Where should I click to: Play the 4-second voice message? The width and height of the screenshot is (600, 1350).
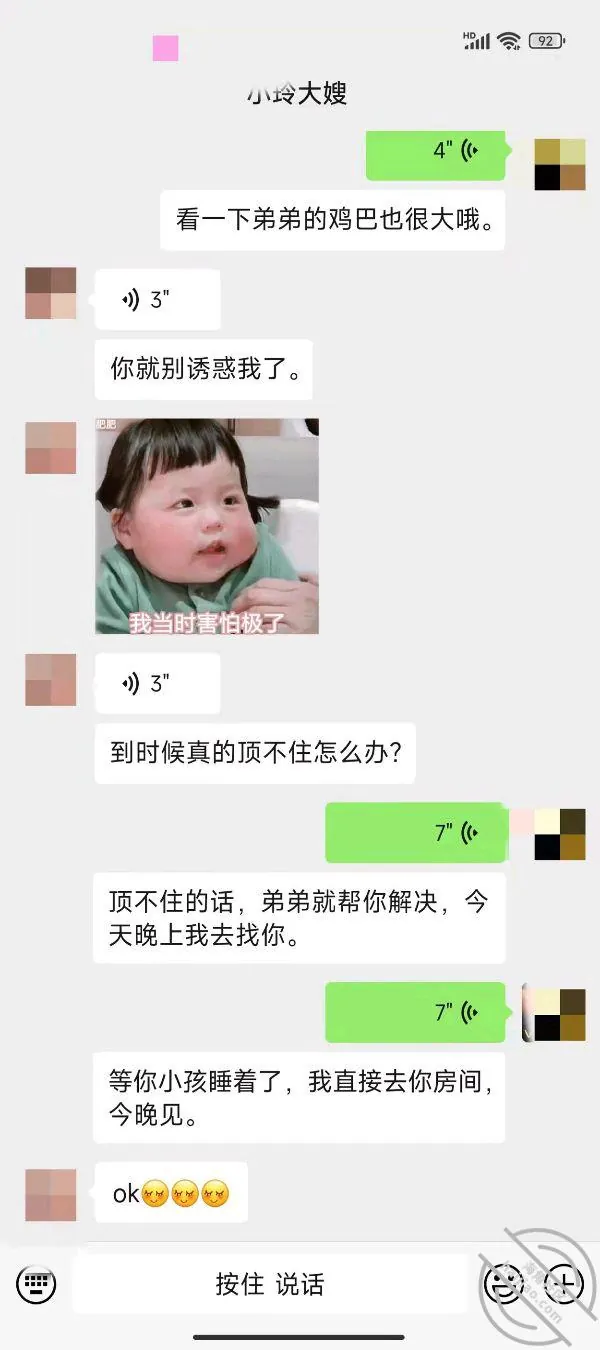point(436,155)
